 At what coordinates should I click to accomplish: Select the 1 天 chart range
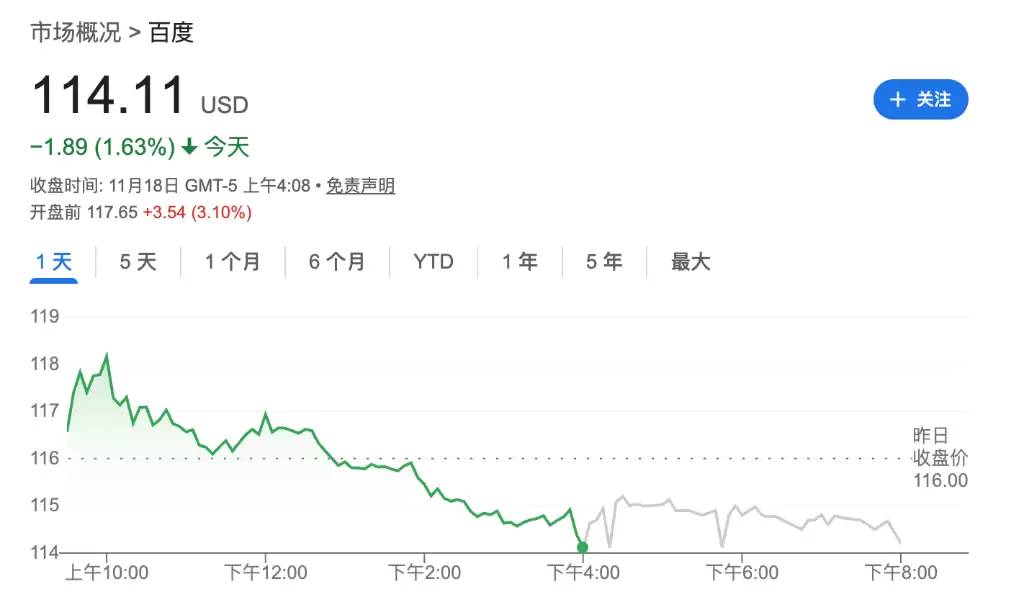point(54,262)
